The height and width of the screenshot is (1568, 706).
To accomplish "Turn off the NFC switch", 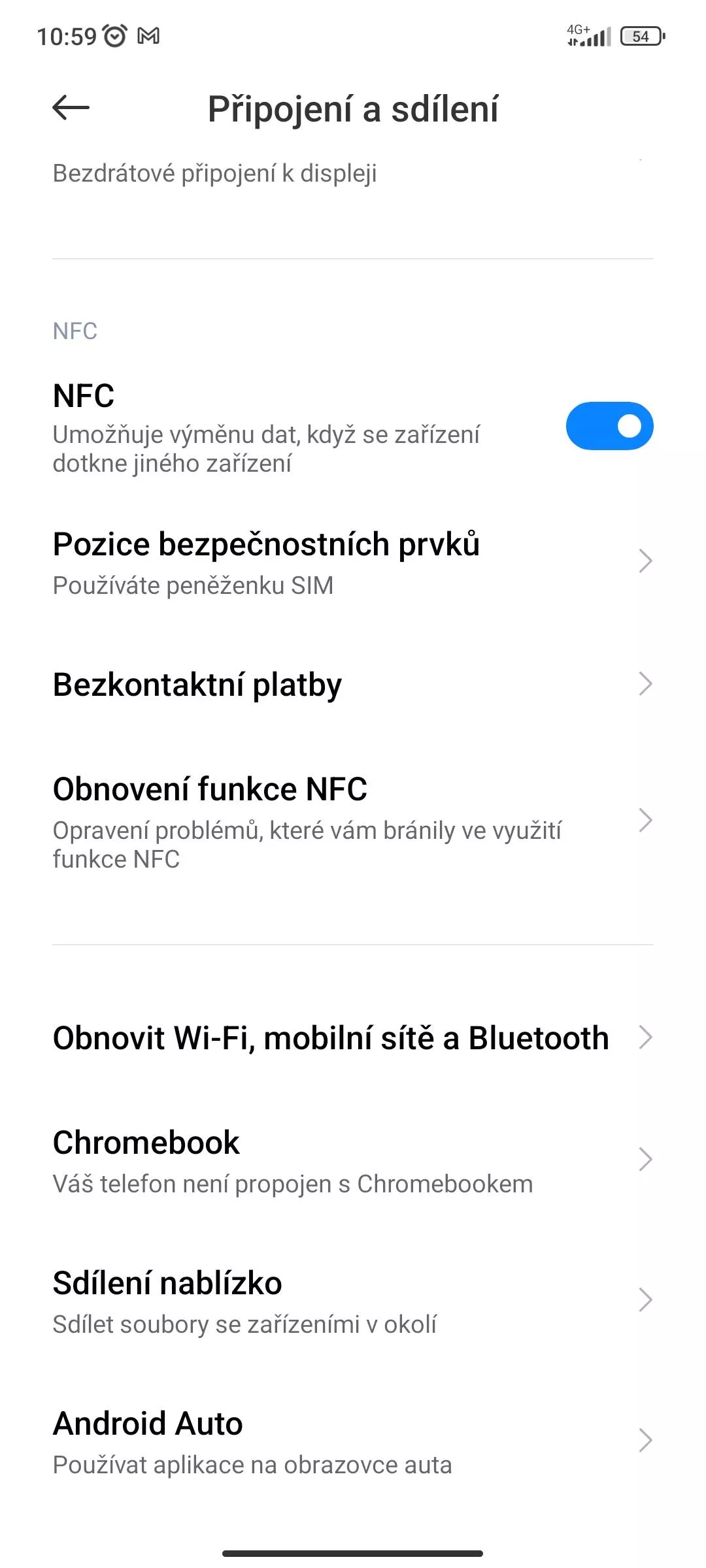I will (x=609, y=426).
